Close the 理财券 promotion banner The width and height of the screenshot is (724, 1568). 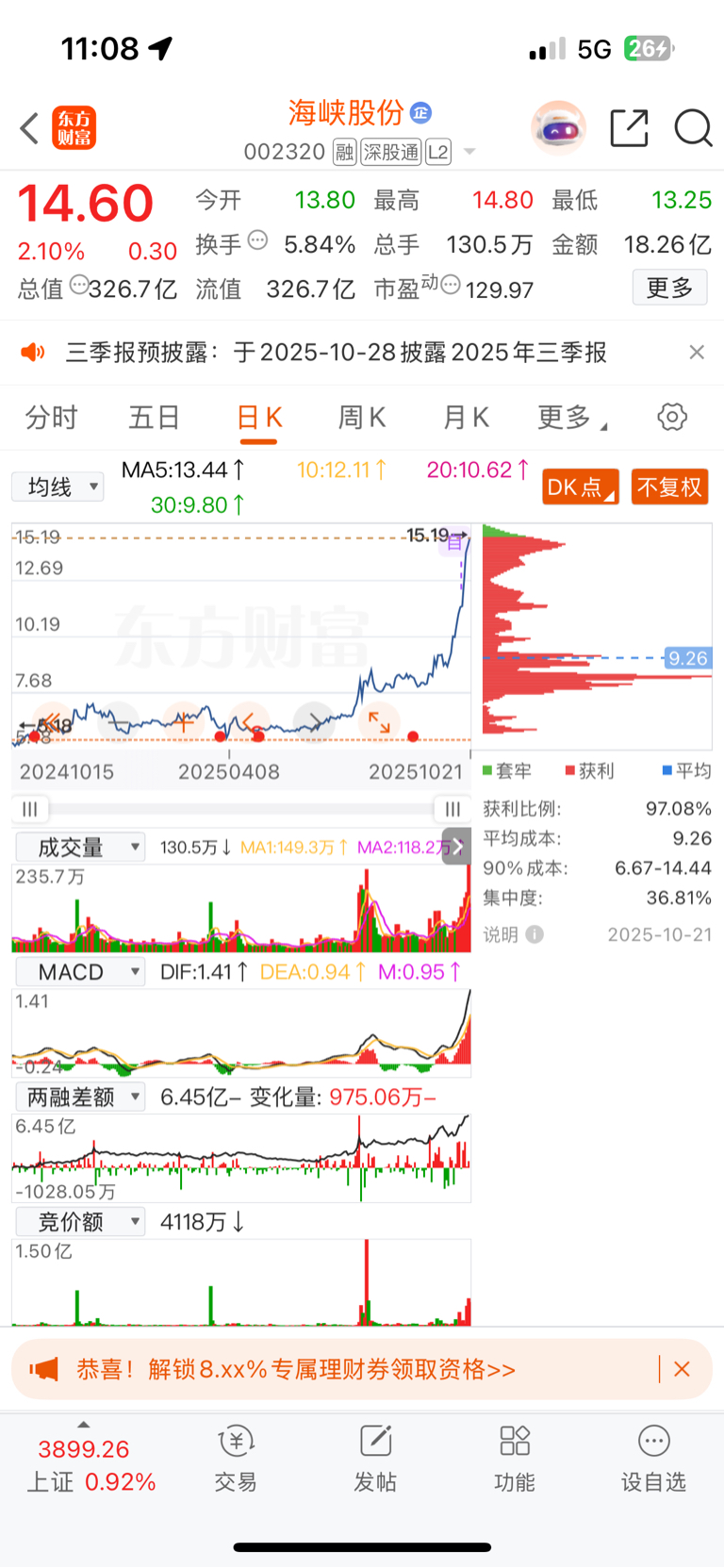pyautogui.click(x=683, y=1369)
